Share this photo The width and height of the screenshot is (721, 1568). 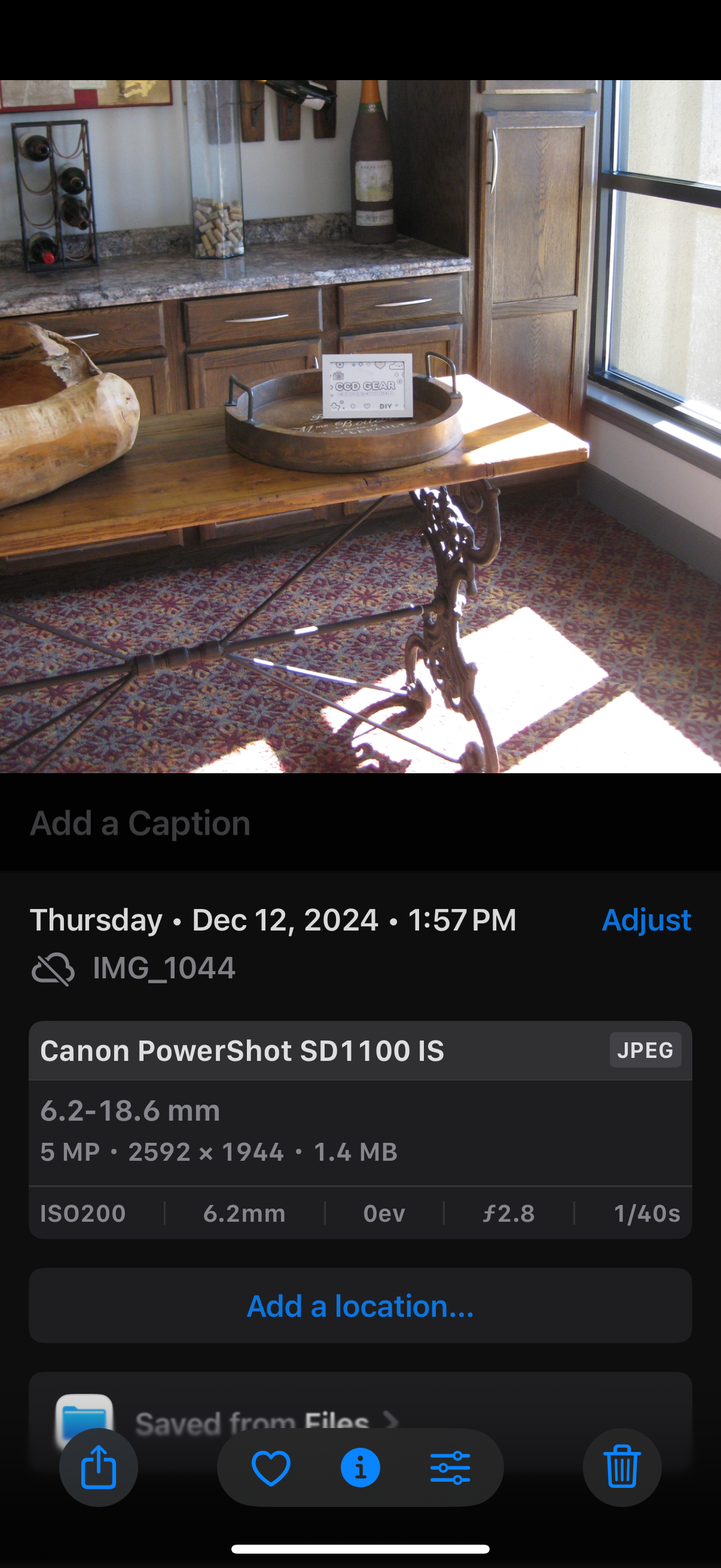coord(99,1467)
